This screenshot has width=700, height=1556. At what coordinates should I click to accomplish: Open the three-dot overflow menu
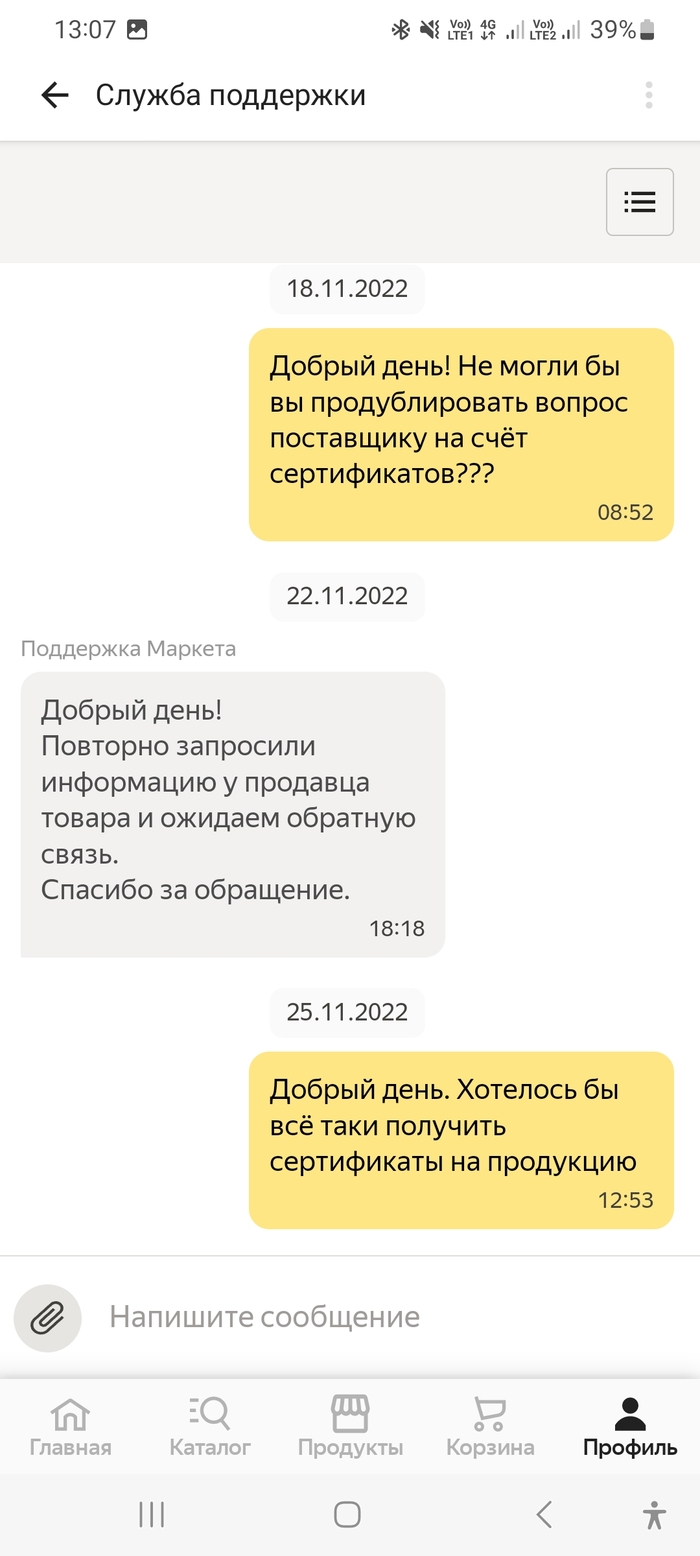coord(649,95)
